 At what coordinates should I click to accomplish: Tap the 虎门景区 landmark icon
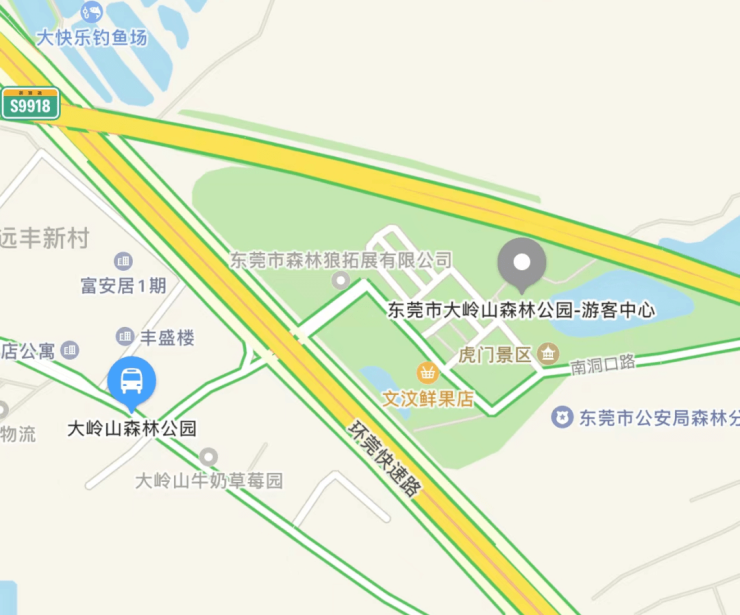coord(547,353)
